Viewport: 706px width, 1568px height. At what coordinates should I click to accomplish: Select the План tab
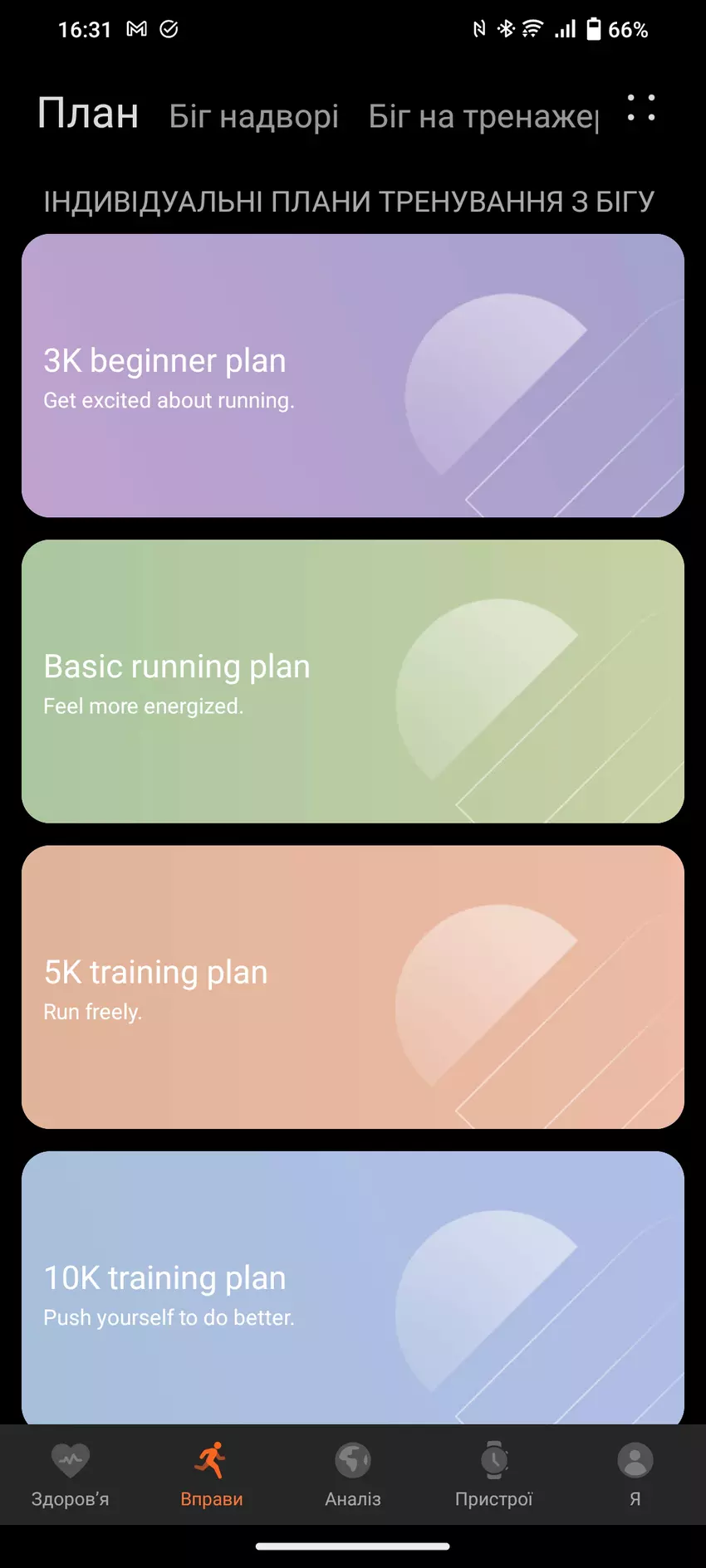[x=88, y=114]
